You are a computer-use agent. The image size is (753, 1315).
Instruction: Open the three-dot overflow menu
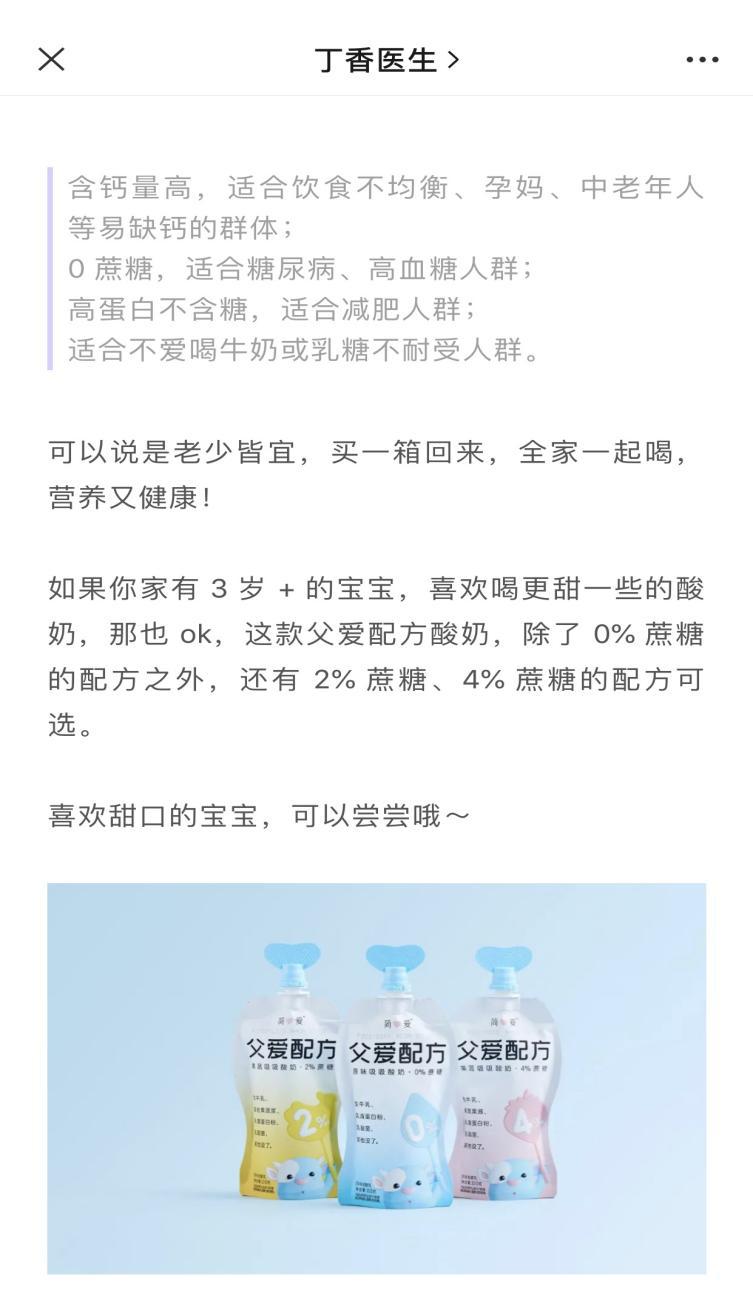[x=702, y=60]
